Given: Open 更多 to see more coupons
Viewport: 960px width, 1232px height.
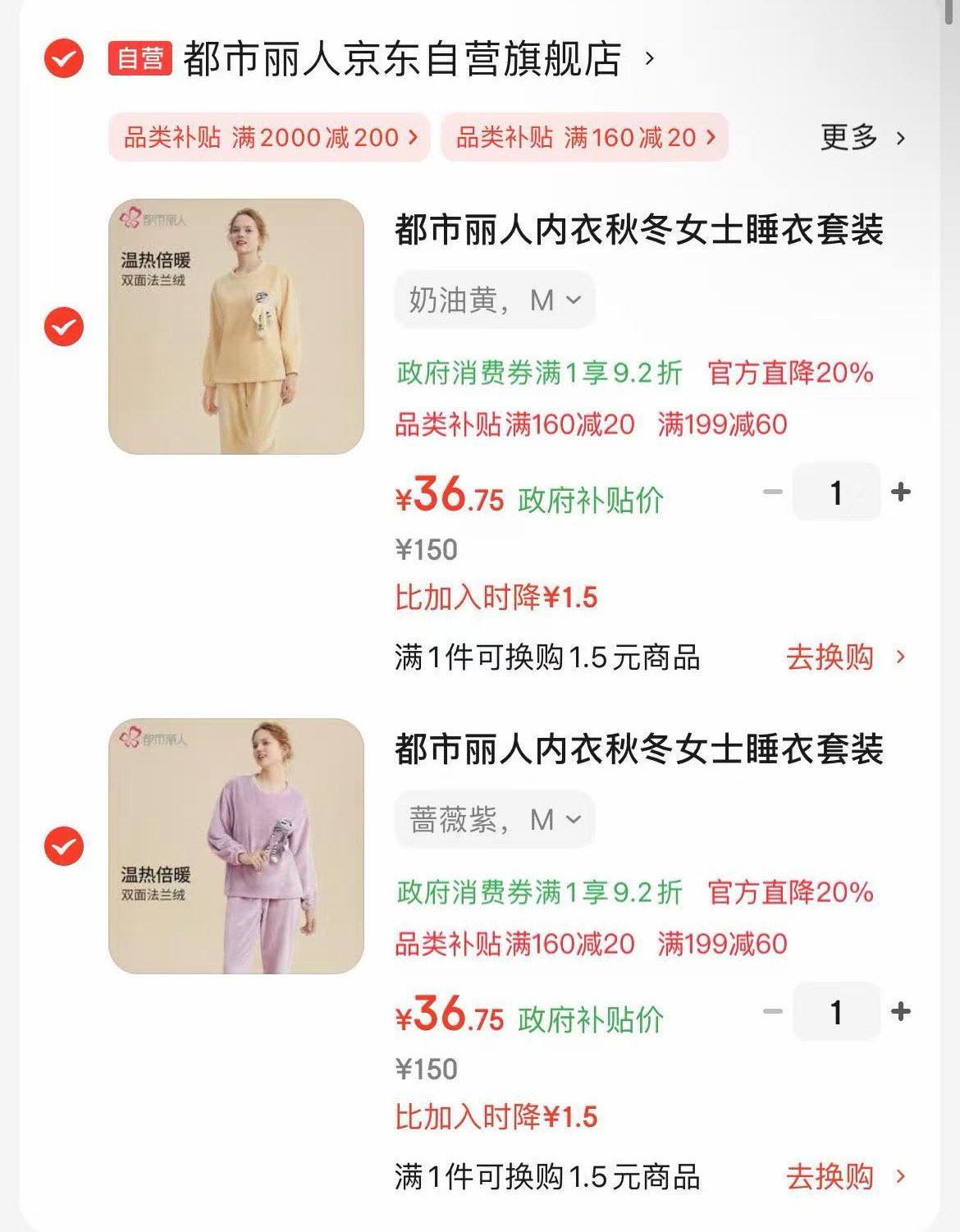Looking at the screenshot, I should 862,137.
